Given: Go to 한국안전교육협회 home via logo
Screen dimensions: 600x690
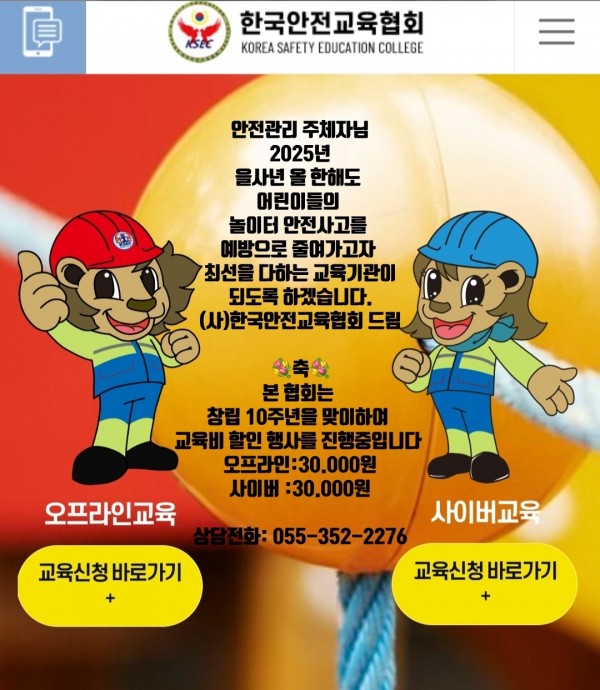Looking at the screenshot, I should click(298, 34).
